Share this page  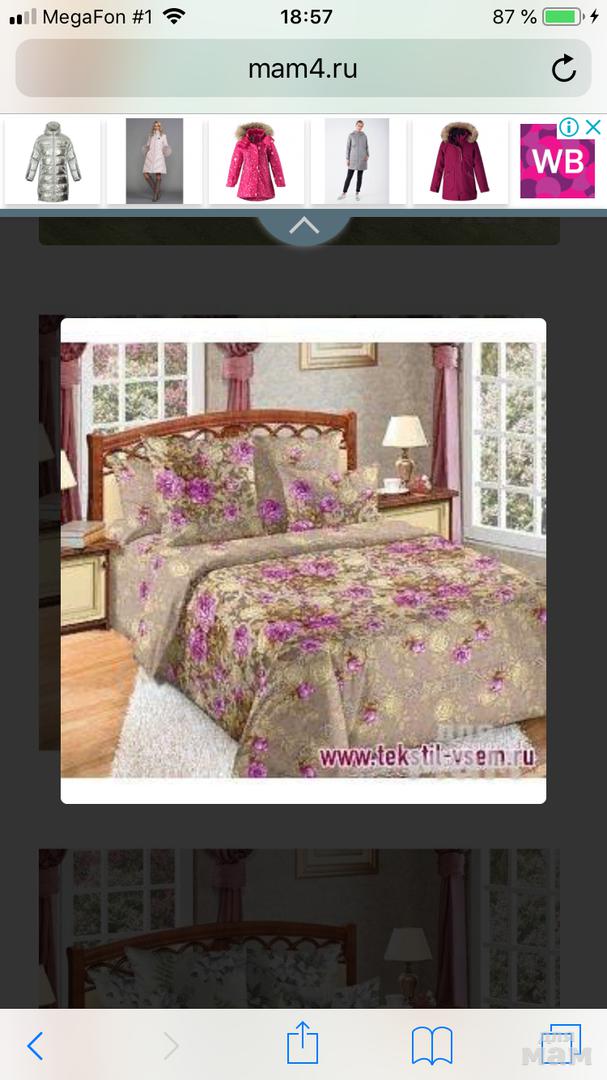[x=302, y=1045]
